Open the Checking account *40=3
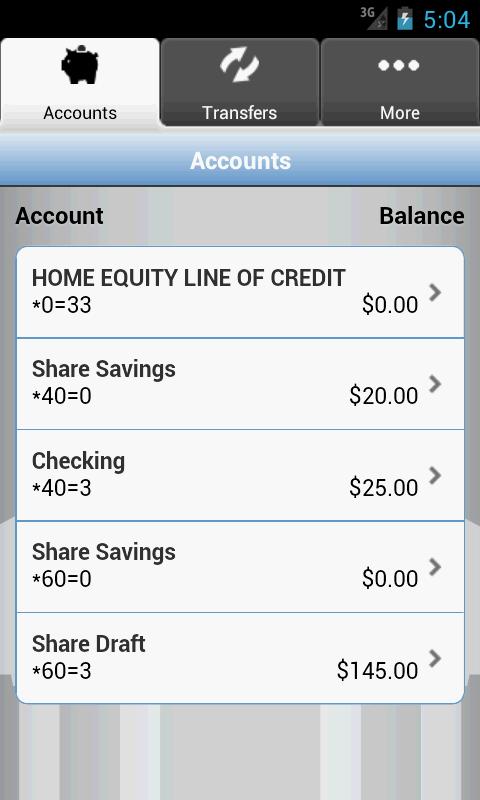The image size is (480, 800). pyautogui.click(x=240, y=476)
